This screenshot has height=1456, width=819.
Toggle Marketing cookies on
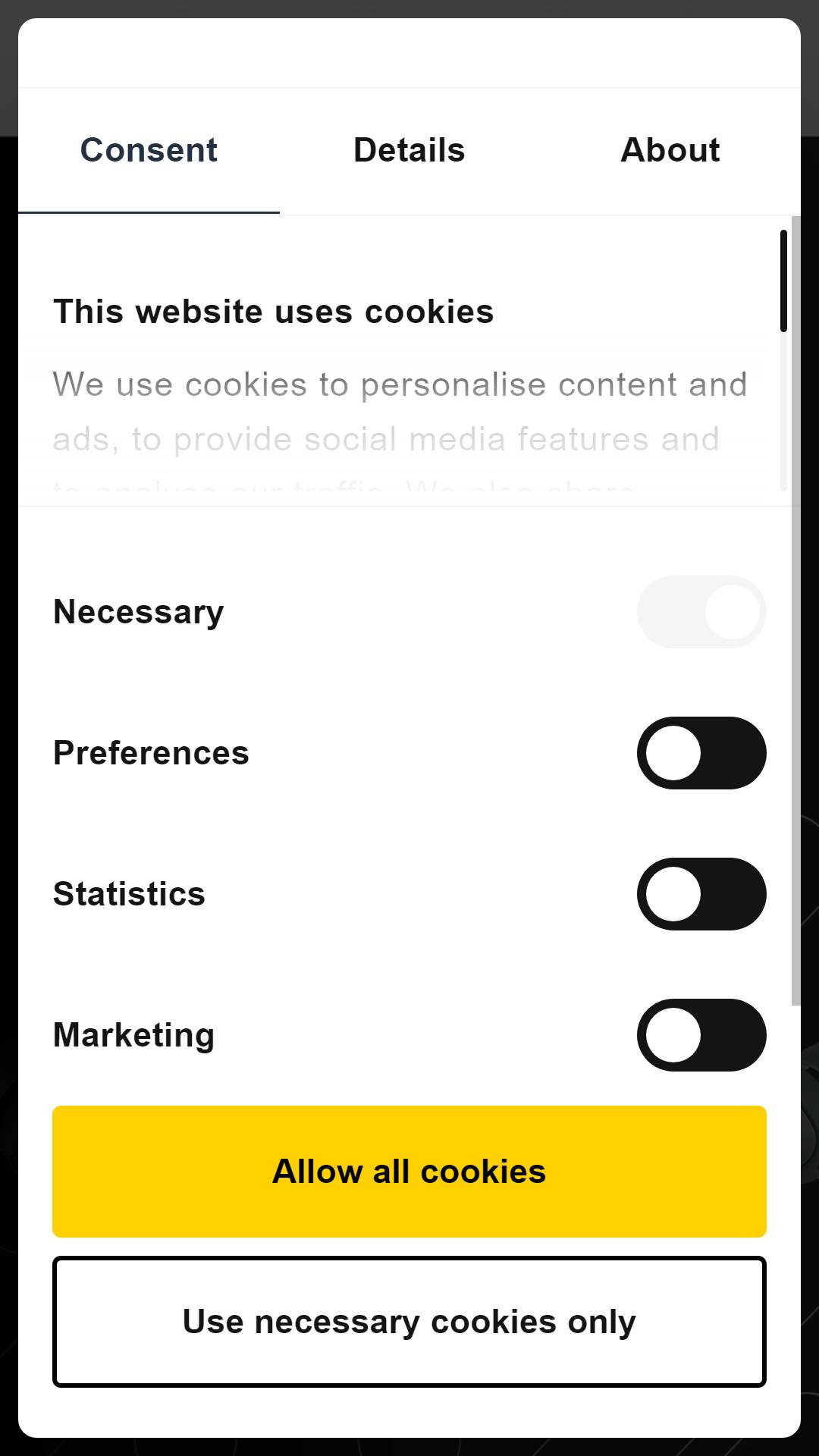click(x=701, y=1035)
